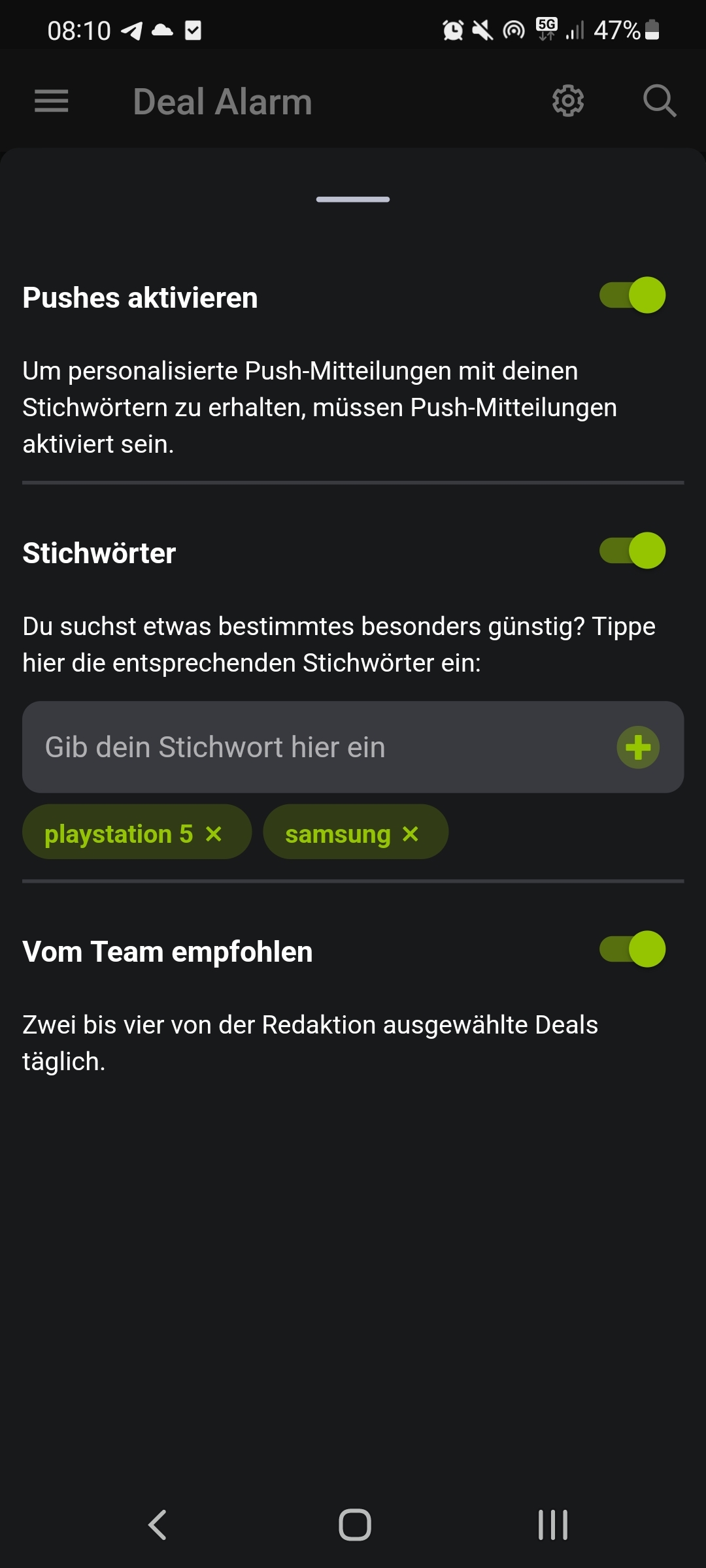Open the search magnifier icon
Viewport: 706px width, 1568px height.
pos(659,101)
